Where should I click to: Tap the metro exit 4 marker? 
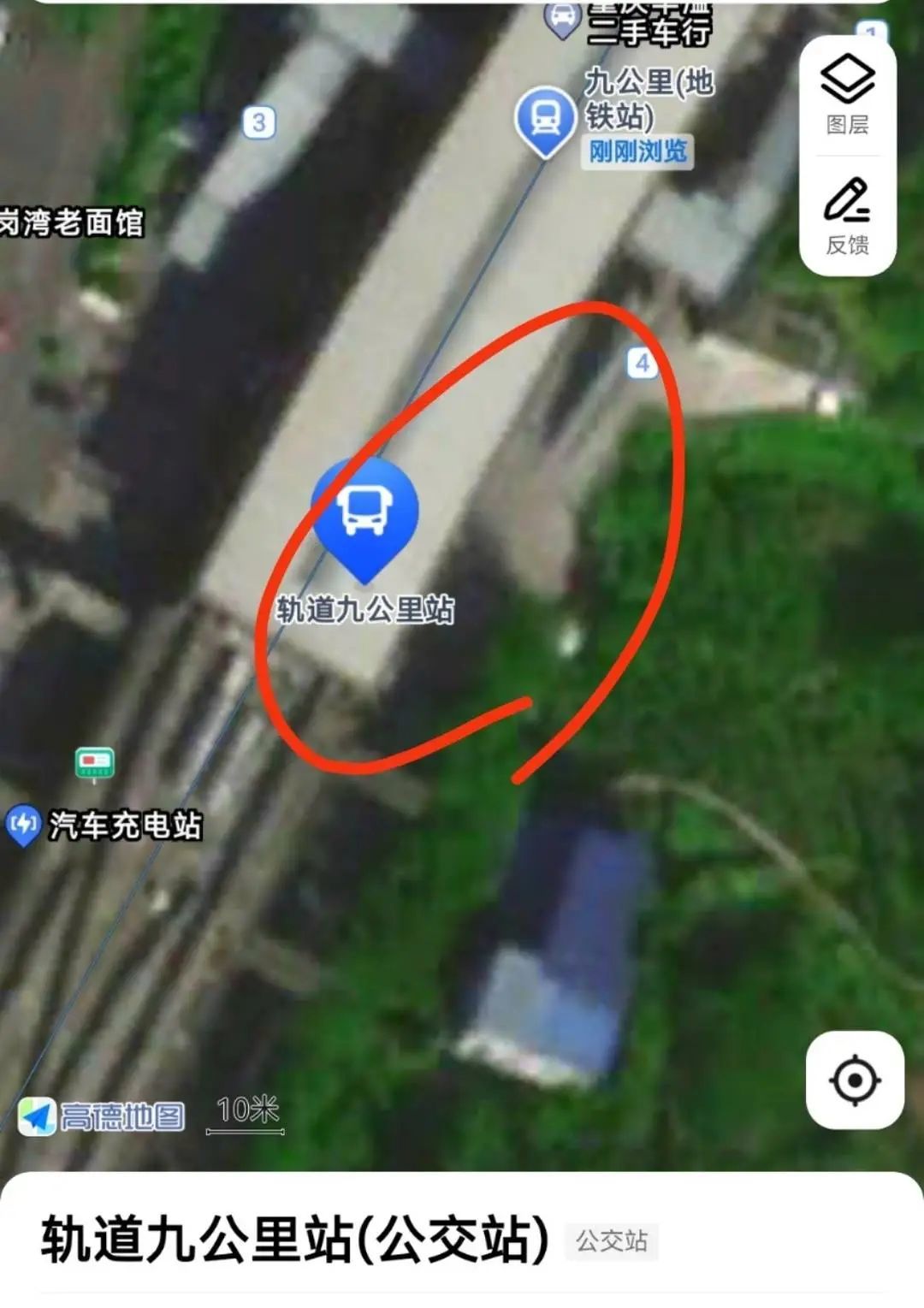642,364
